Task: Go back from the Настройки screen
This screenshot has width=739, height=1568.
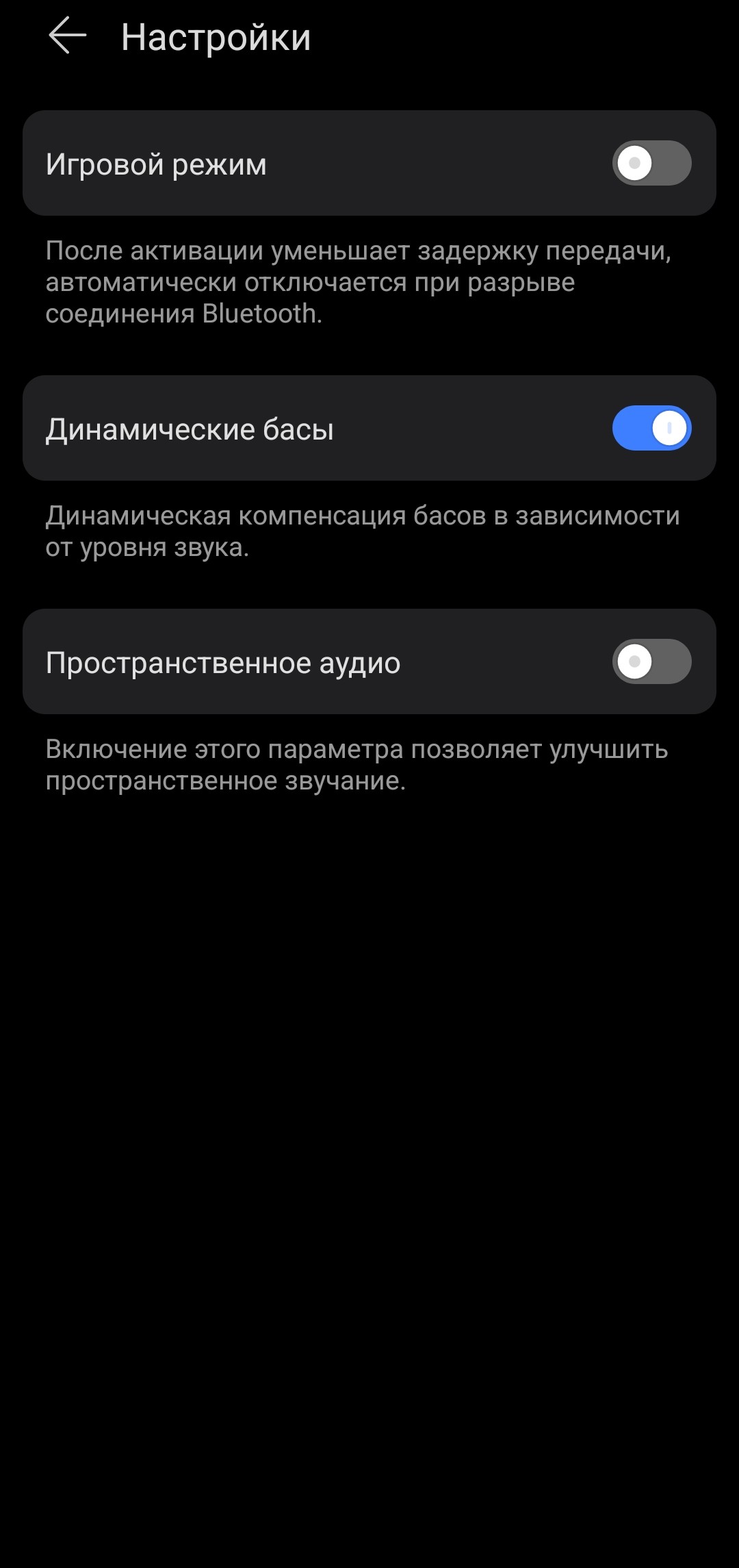Action: coord(67,36)
